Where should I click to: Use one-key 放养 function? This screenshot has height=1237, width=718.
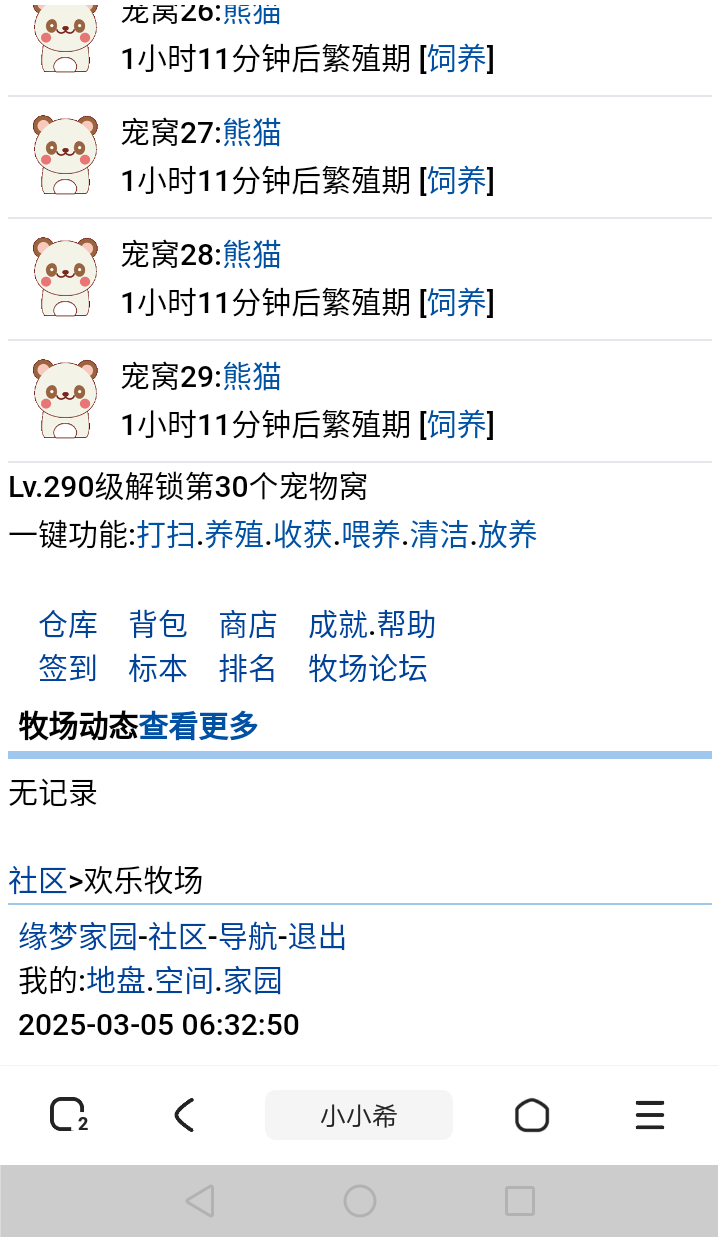tap(507, 535)
